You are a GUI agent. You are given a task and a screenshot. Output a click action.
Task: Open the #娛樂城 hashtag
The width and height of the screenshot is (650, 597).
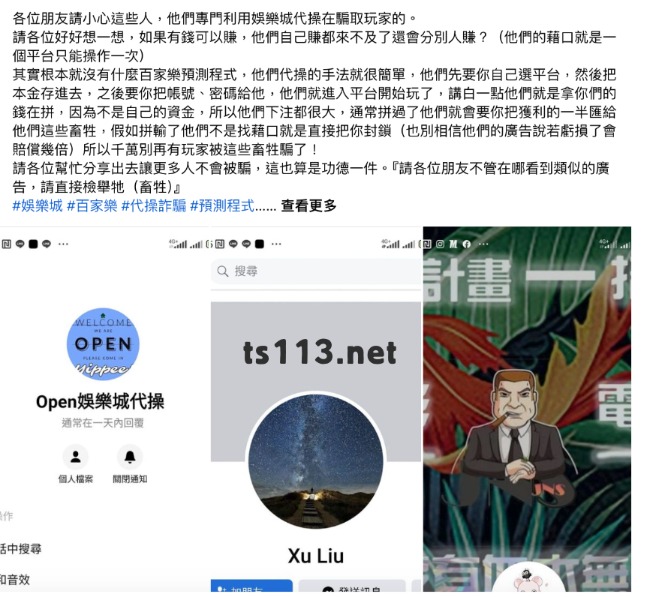36,206
